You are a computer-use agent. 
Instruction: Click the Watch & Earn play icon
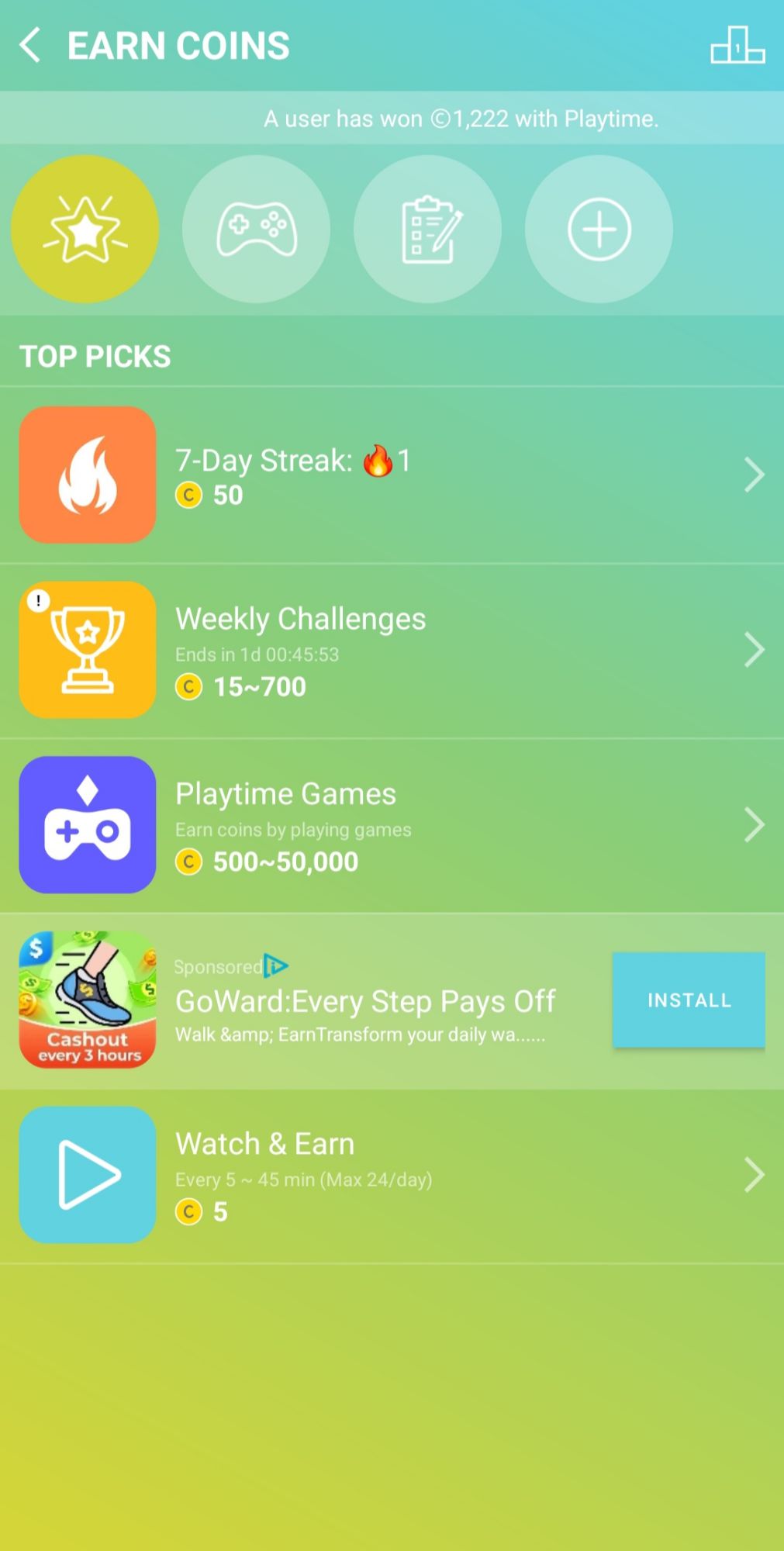pos(87,1175)
